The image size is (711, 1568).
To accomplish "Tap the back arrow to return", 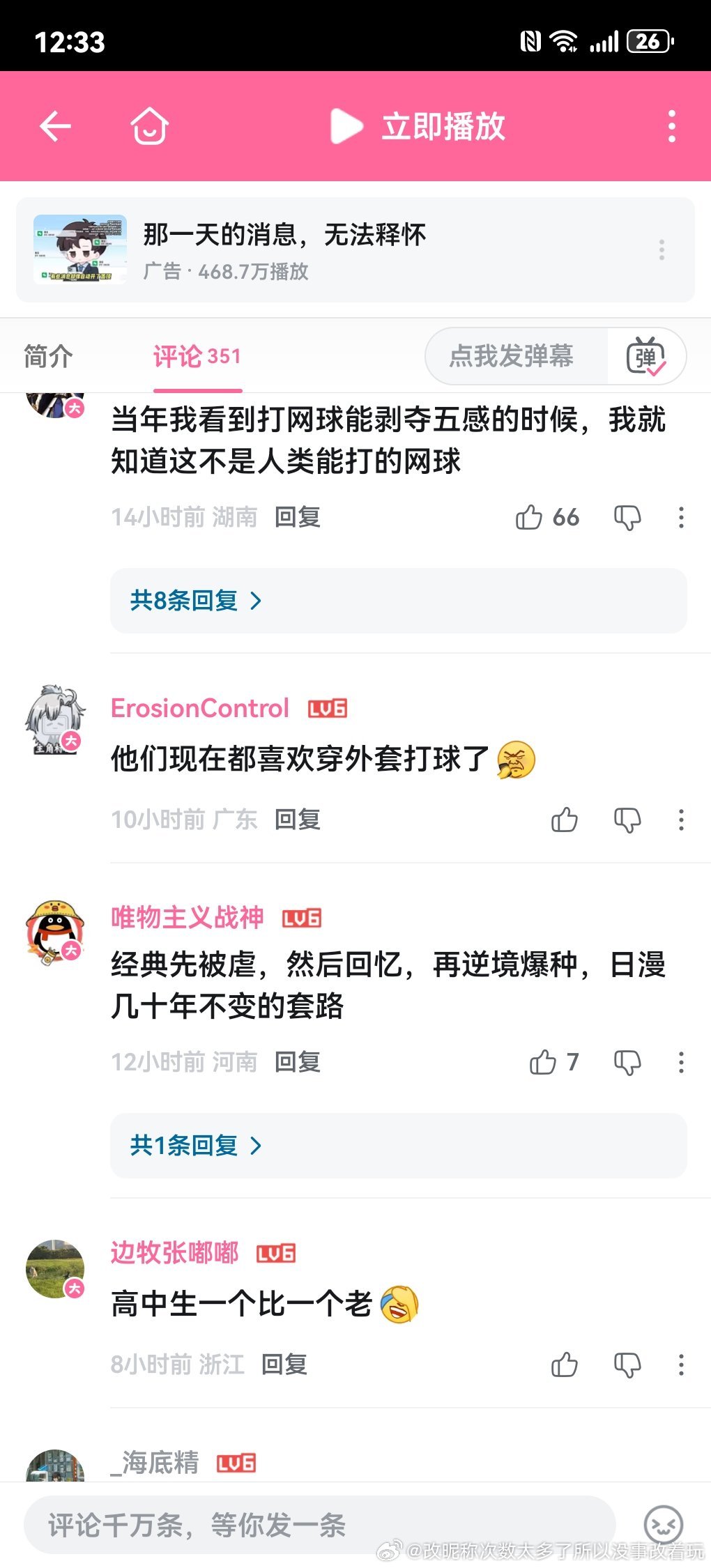I will pos(56,127).
